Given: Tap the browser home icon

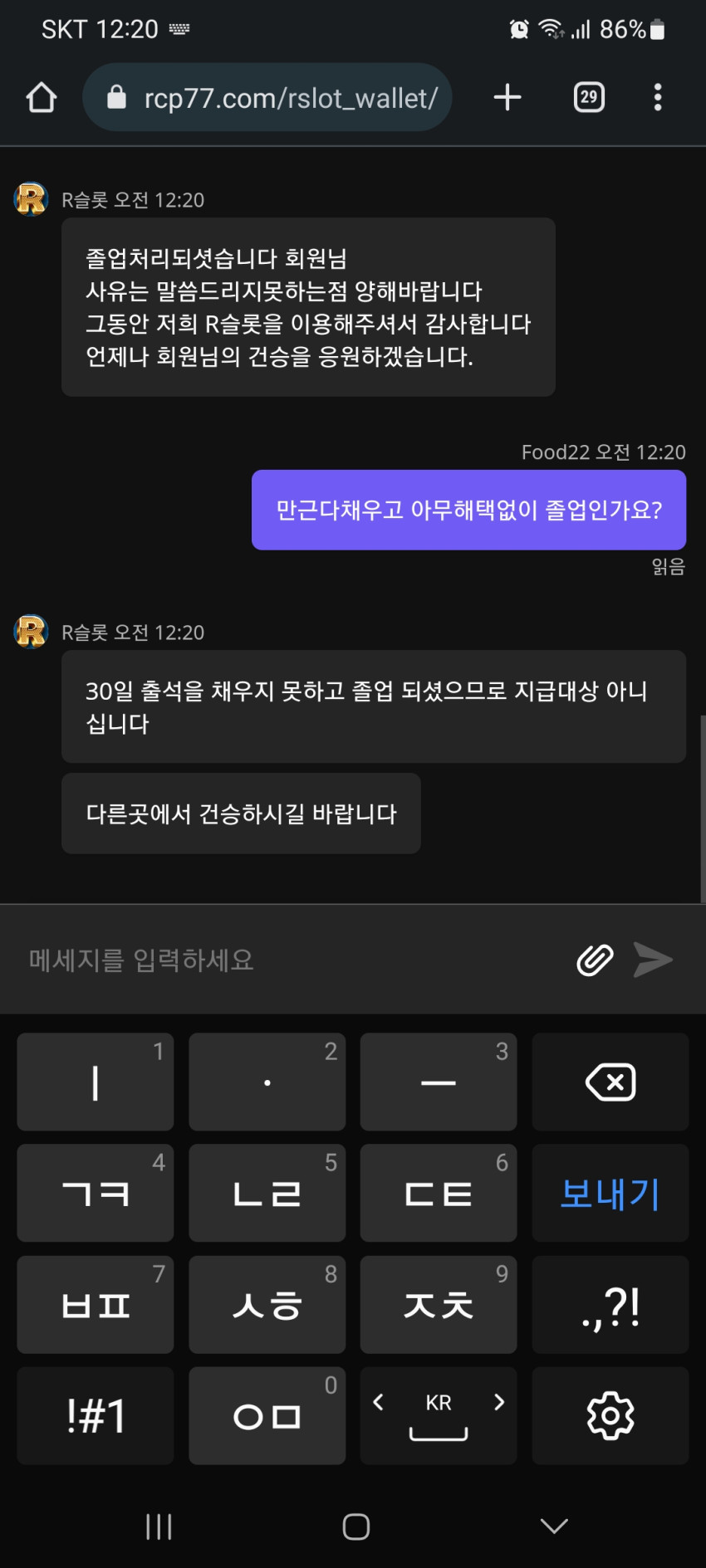Looking at the screenshot, I should [41, 98].
